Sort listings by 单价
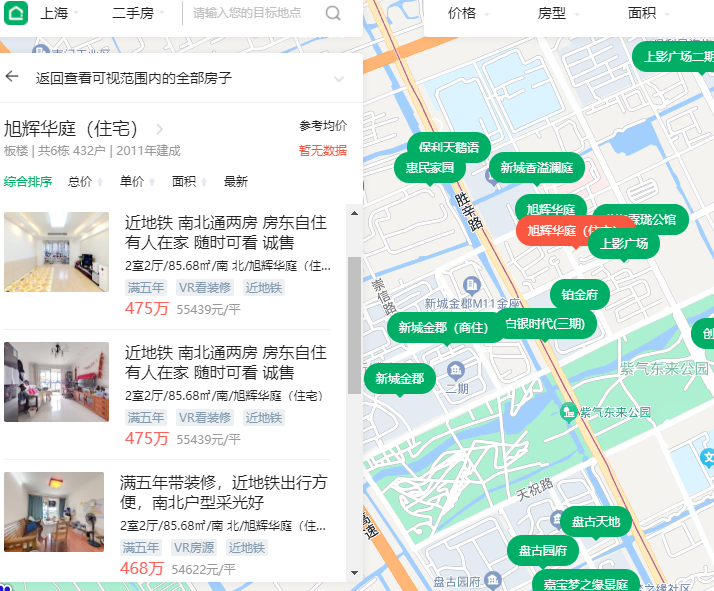Image resolution: width=714 pixels, height=591 pixels. pos(136,182)
